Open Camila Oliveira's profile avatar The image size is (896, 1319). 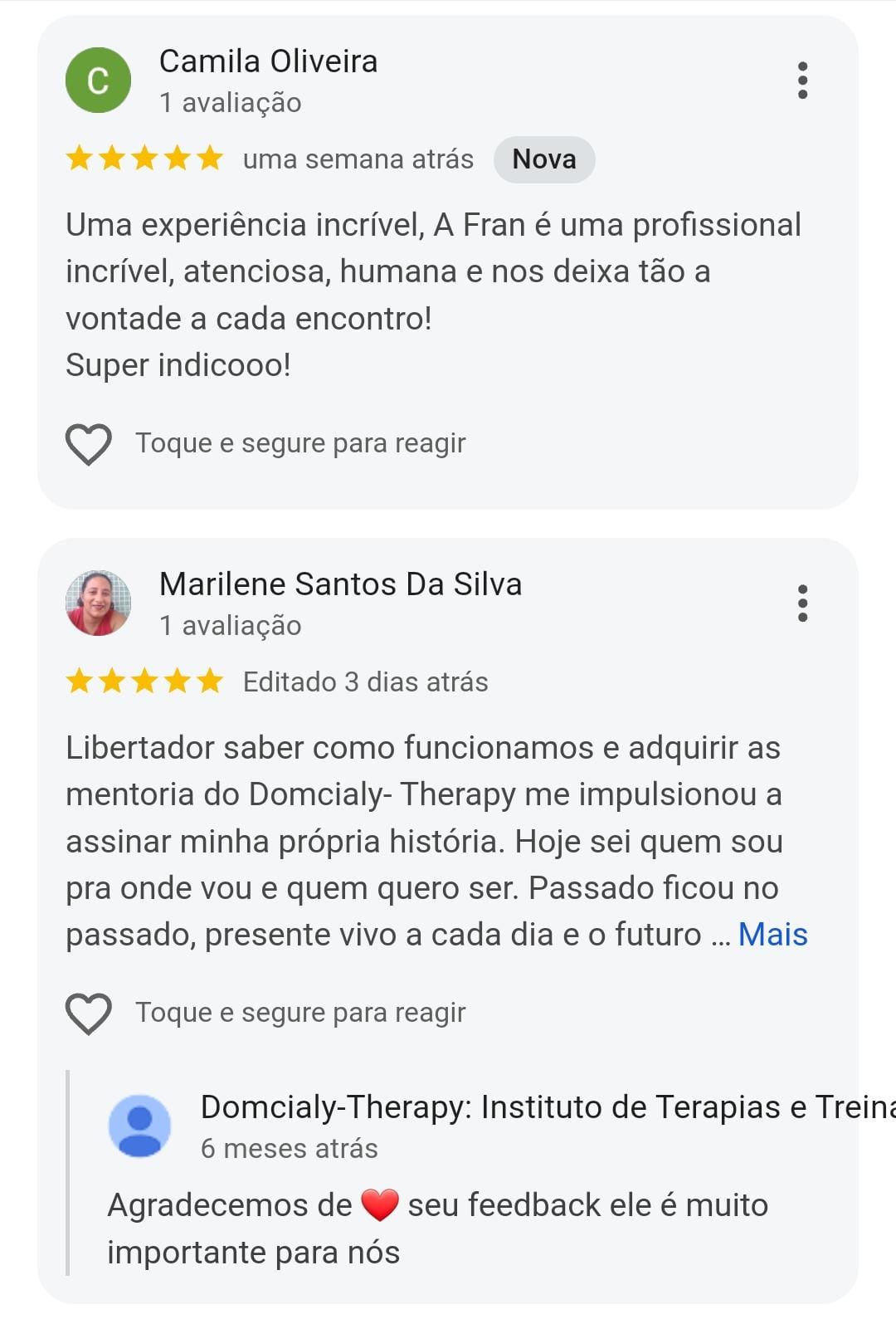[x=98, y=81]
